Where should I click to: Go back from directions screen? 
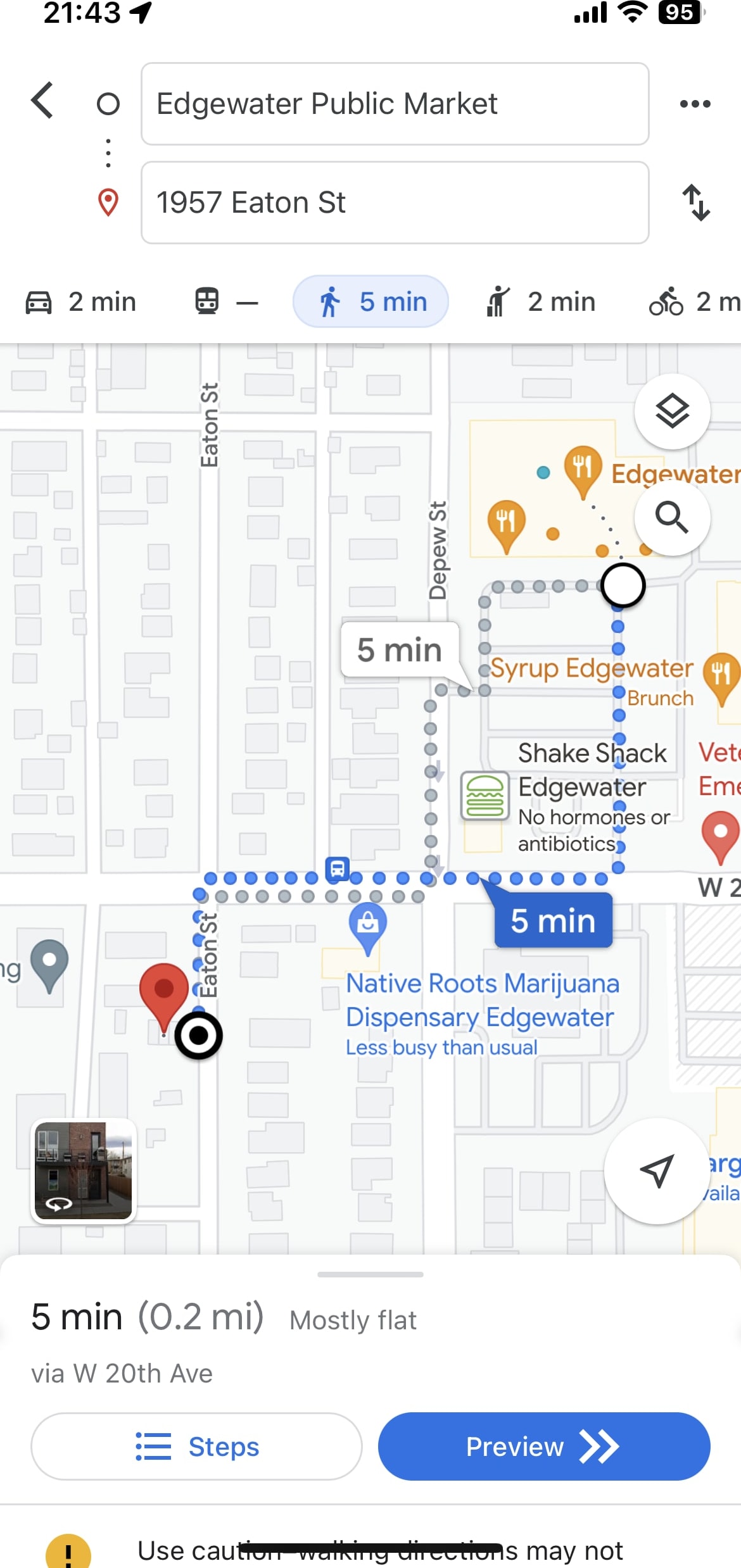[42, 101]
